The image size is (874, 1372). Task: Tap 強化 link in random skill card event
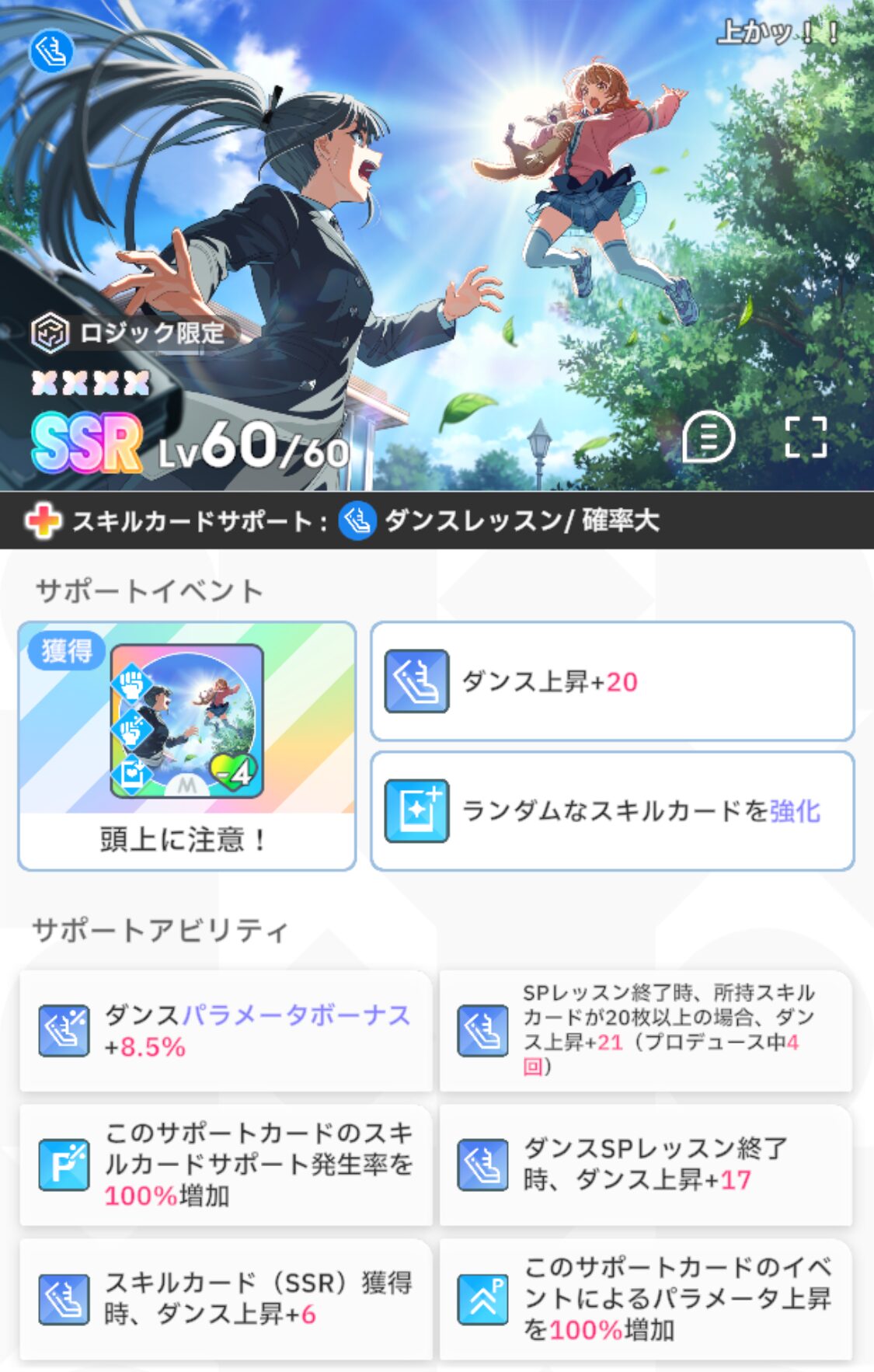point(794,811)
